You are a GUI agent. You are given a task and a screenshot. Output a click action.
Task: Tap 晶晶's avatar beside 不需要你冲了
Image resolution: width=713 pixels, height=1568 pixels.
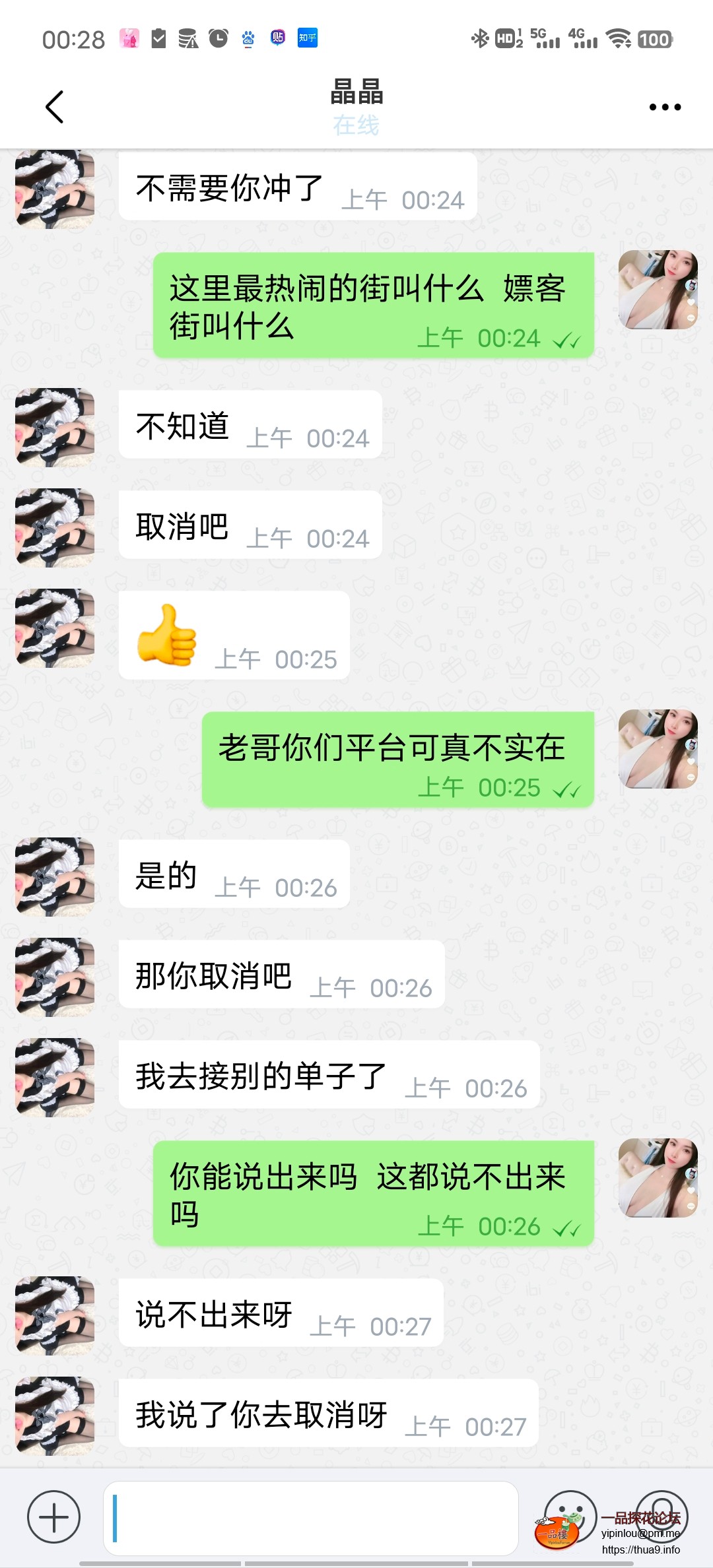(55, 189)
